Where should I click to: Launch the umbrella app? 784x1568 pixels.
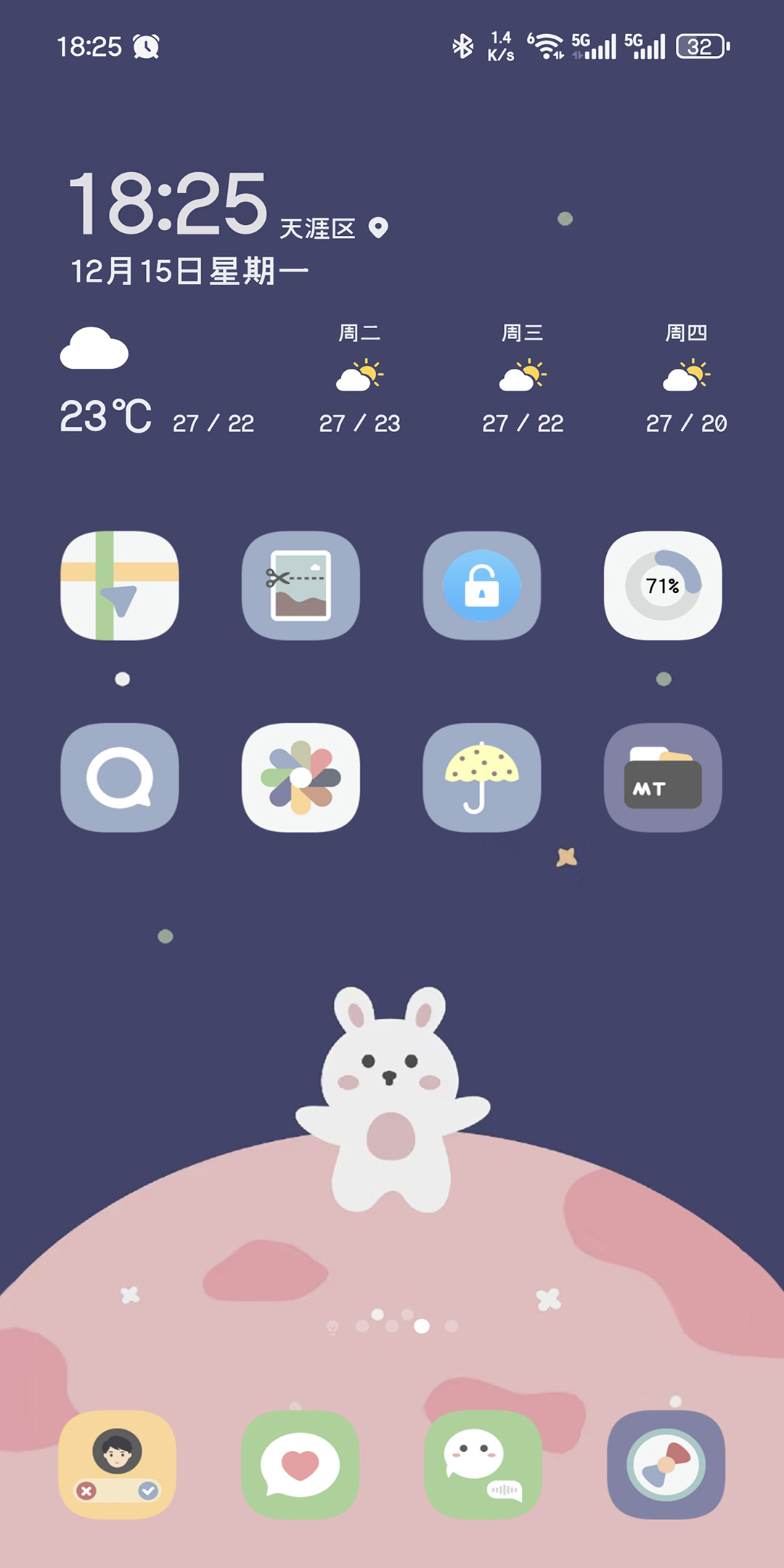[x=482, y=777]
